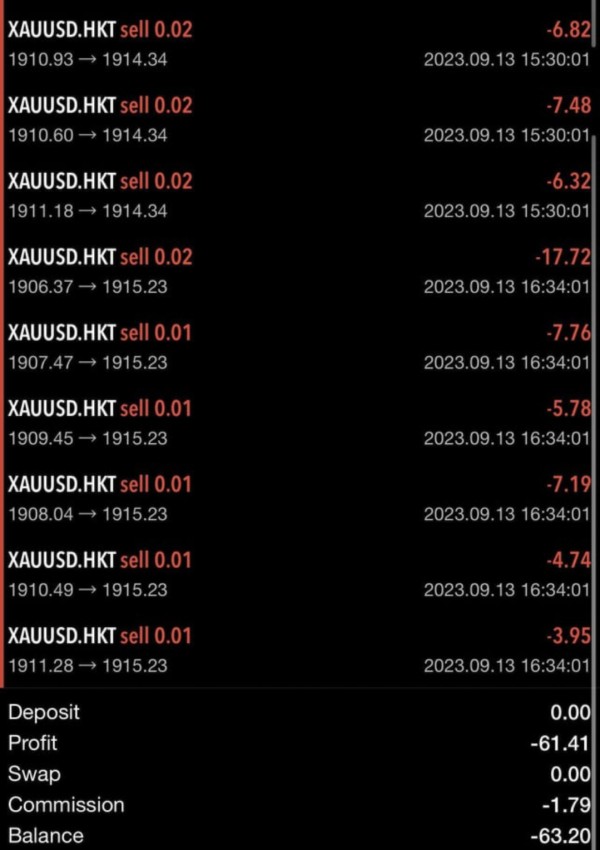Select the trade with -6.32 loss
600x850 pixels.
[x=299, y=195]
